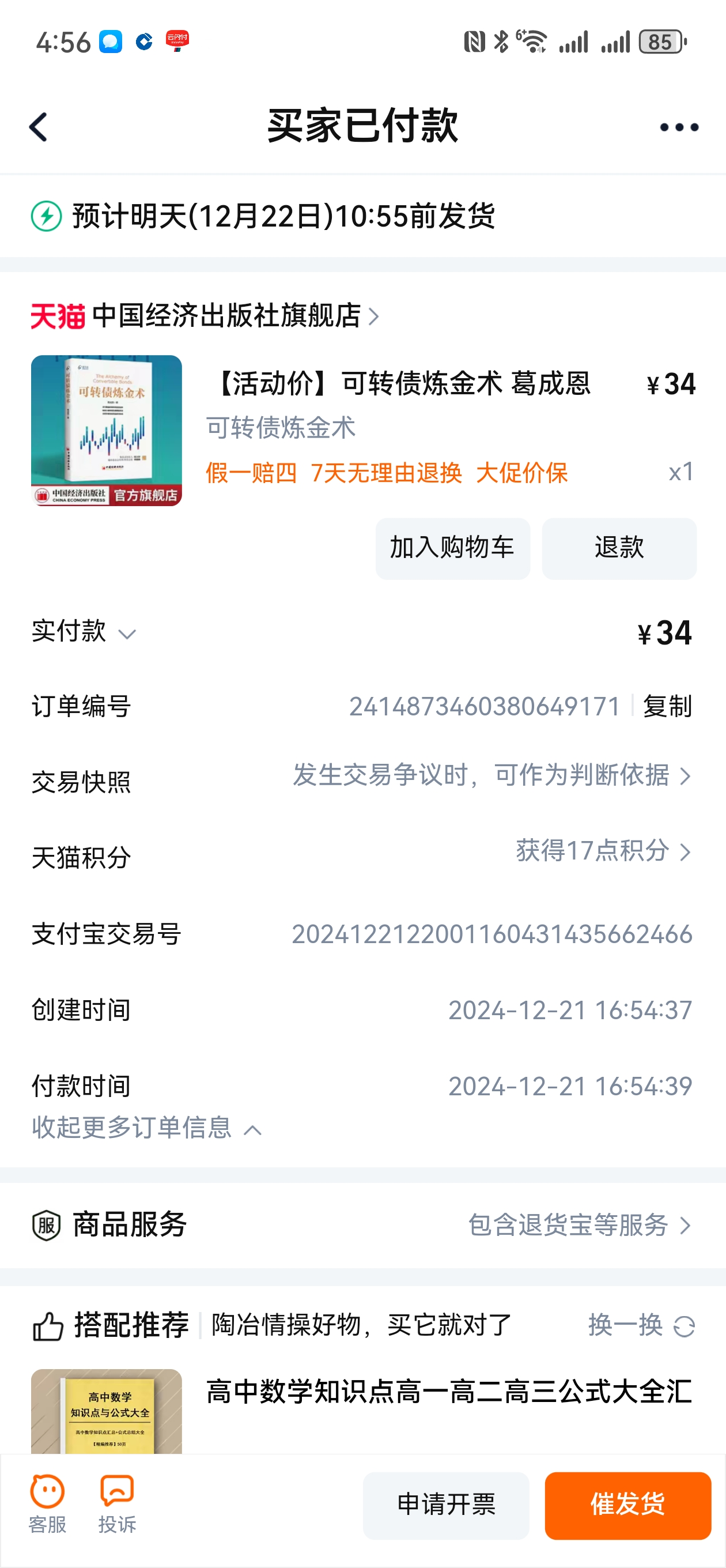Image resolution: width=726 pixels, height=1568 pixels.
Task: Open the three-dot overflow menu
Action: [x=679, y=127]
